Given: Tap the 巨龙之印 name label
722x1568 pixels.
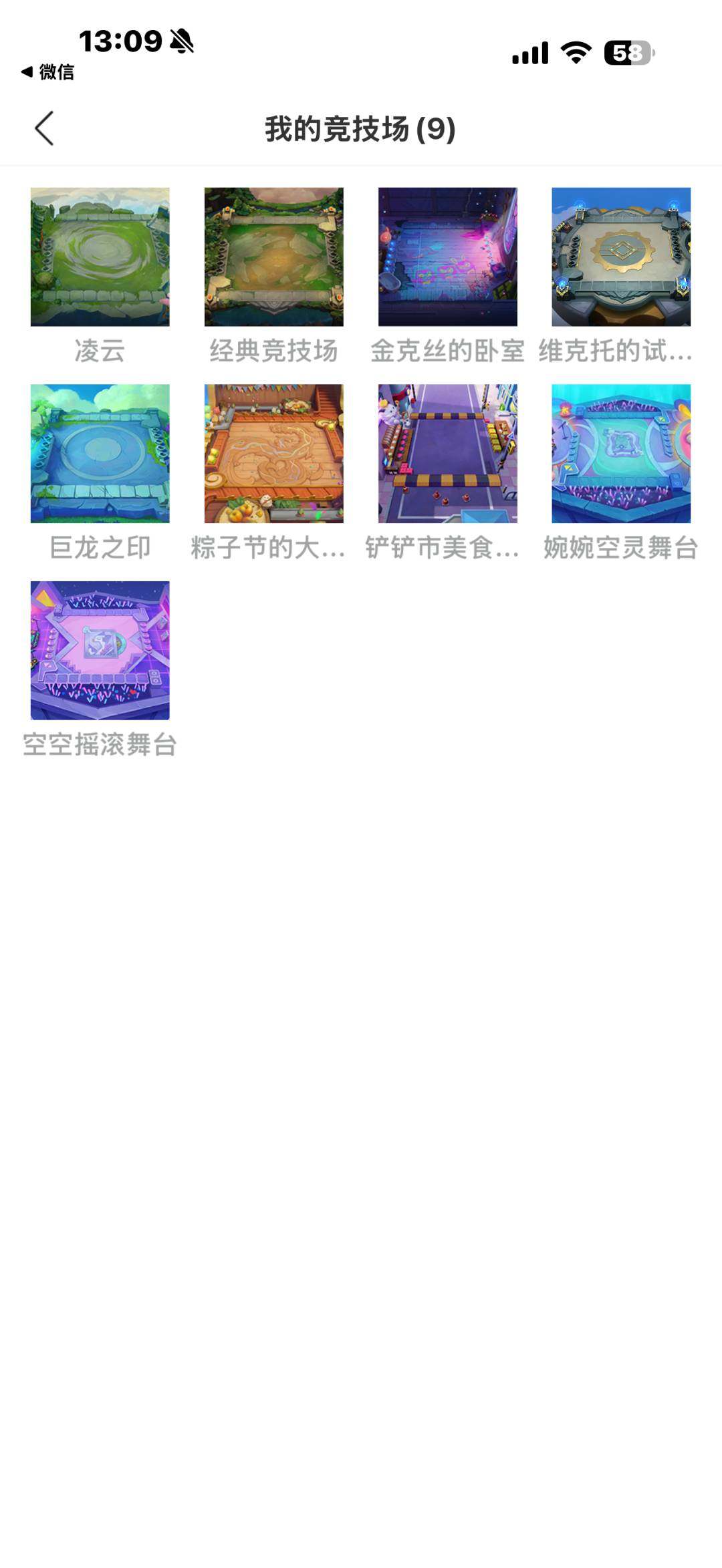Looking at the screenshot, I should click(x=100, y=548).
